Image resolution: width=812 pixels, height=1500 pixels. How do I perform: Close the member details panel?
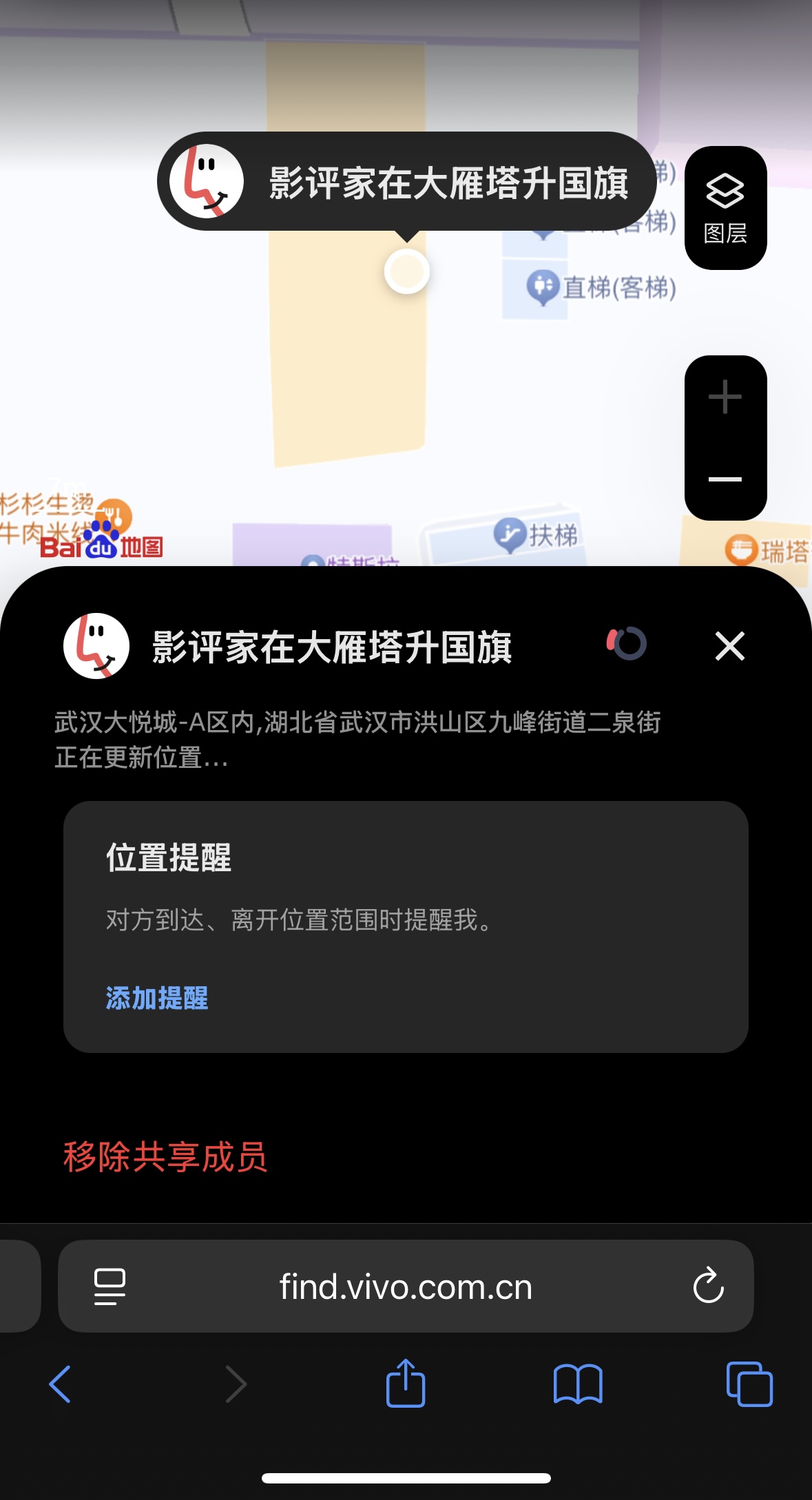(729, 646)
